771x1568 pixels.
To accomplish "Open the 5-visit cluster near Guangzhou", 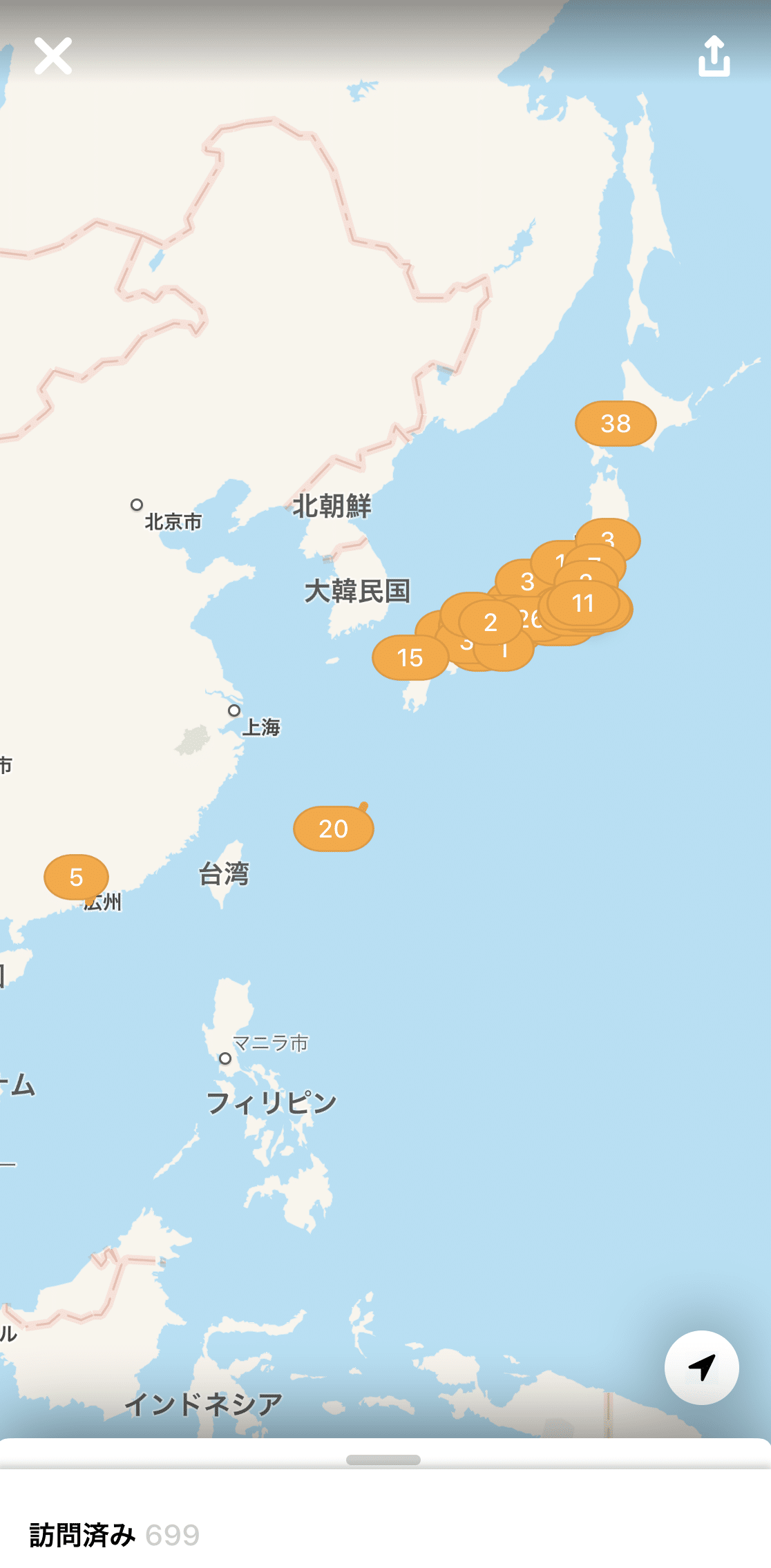I will 75,878.
